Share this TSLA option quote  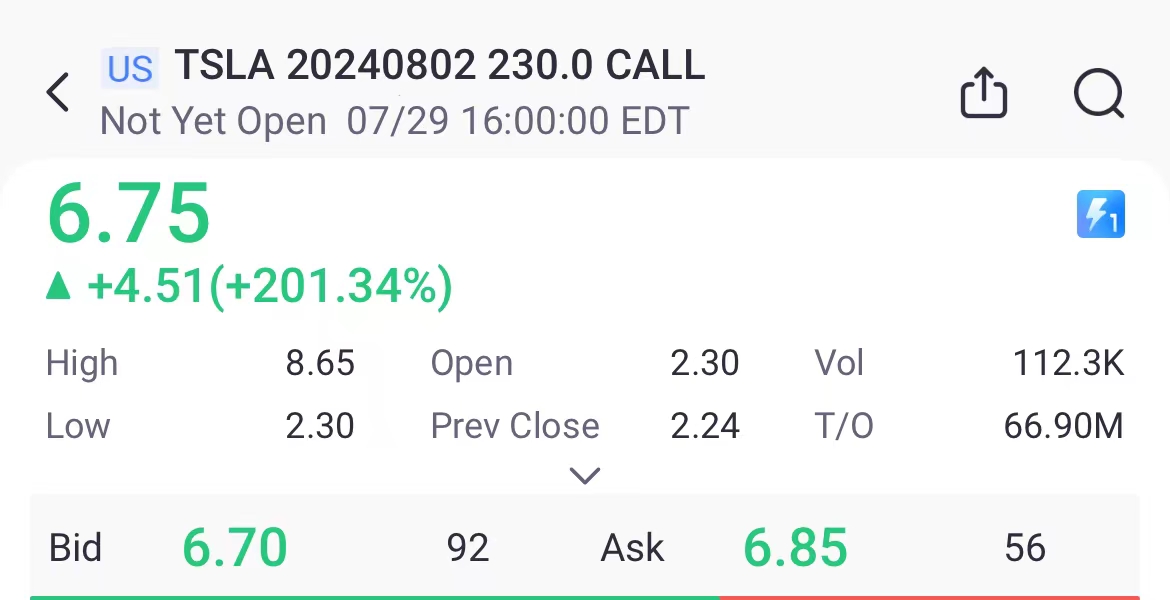tap(983, 92)
